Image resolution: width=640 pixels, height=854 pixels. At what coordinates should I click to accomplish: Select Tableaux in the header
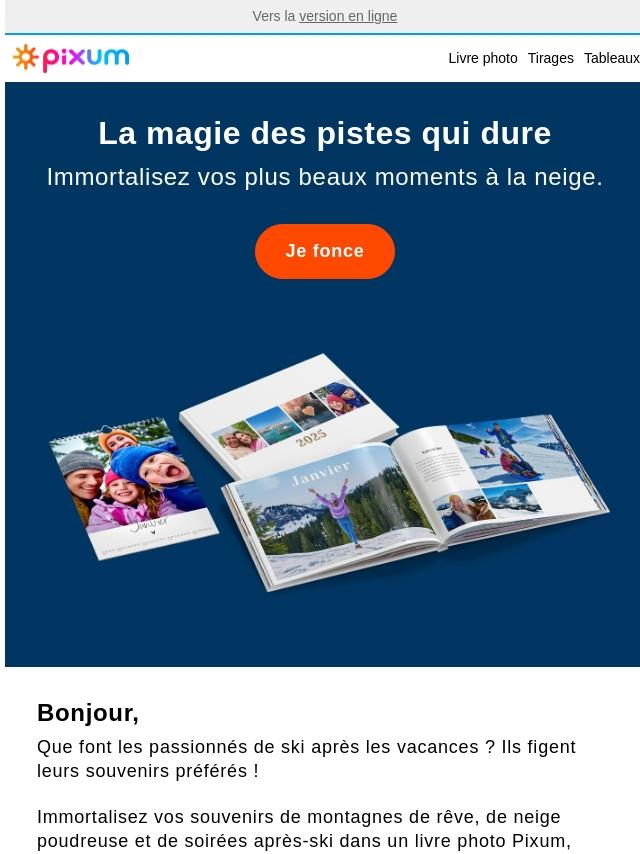click(x=611, y=58)
